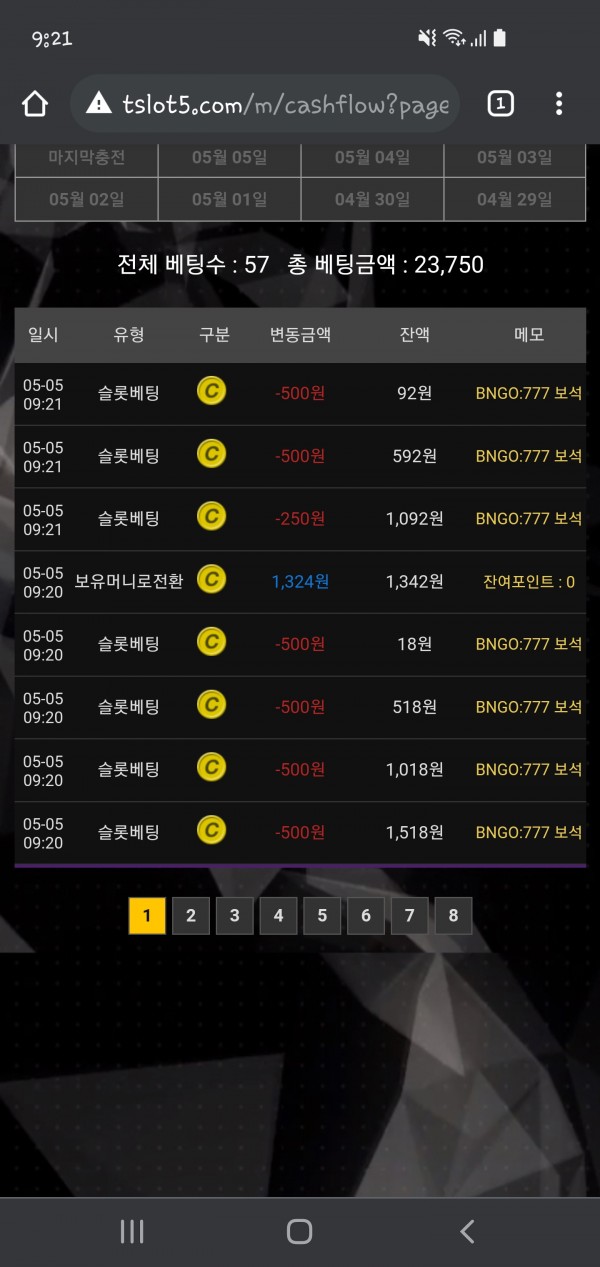This screenshot has width=600, height=1267.
Task: Select the 05월 02일 date
Action: point(86,199)
